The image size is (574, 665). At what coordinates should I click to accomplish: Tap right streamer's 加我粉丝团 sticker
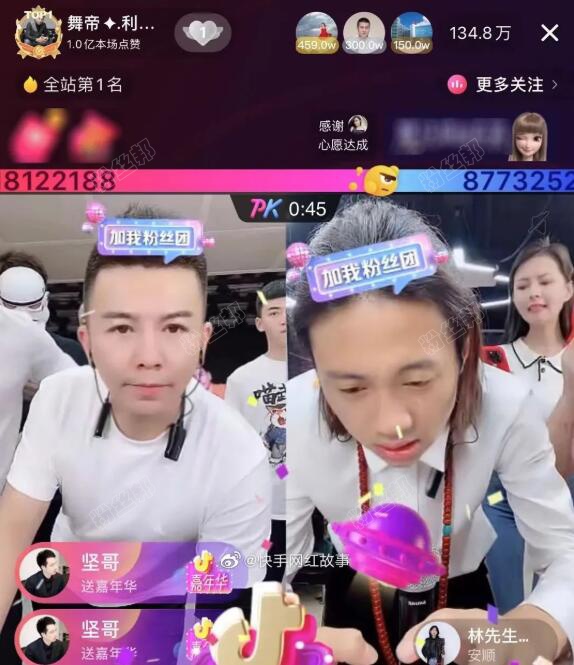point(372,269)
